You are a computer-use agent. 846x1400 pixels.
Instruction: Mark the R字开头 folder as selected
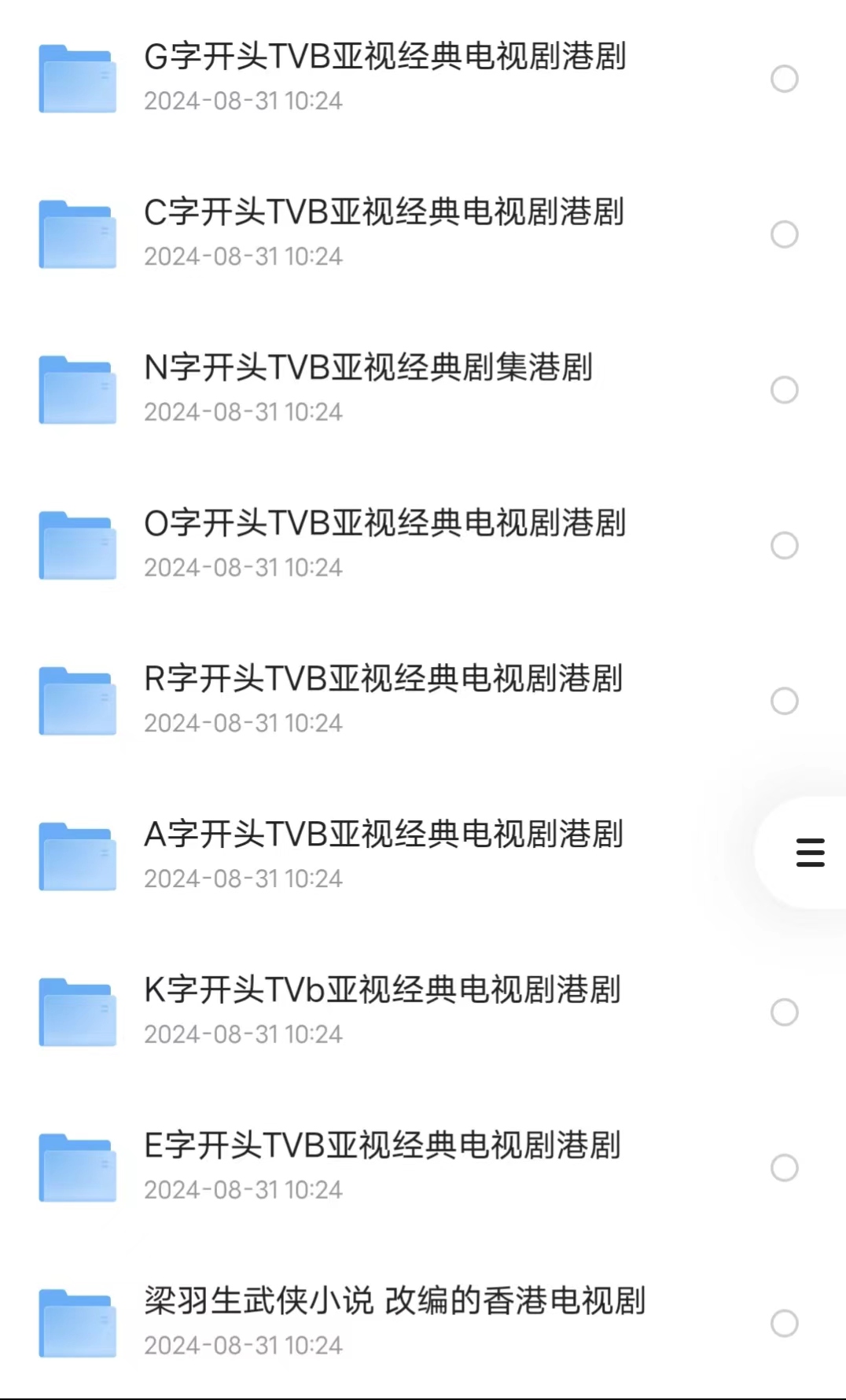click(x=784, y=701)
